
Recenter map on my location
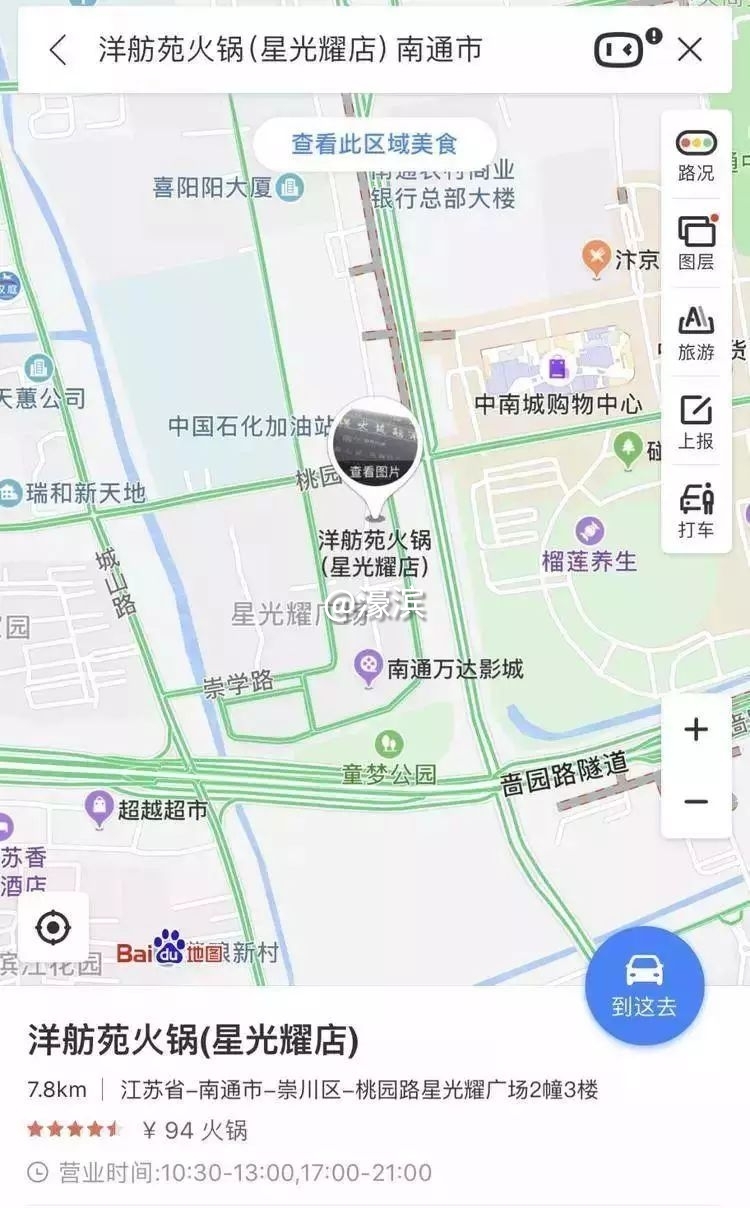coord(52,928)
